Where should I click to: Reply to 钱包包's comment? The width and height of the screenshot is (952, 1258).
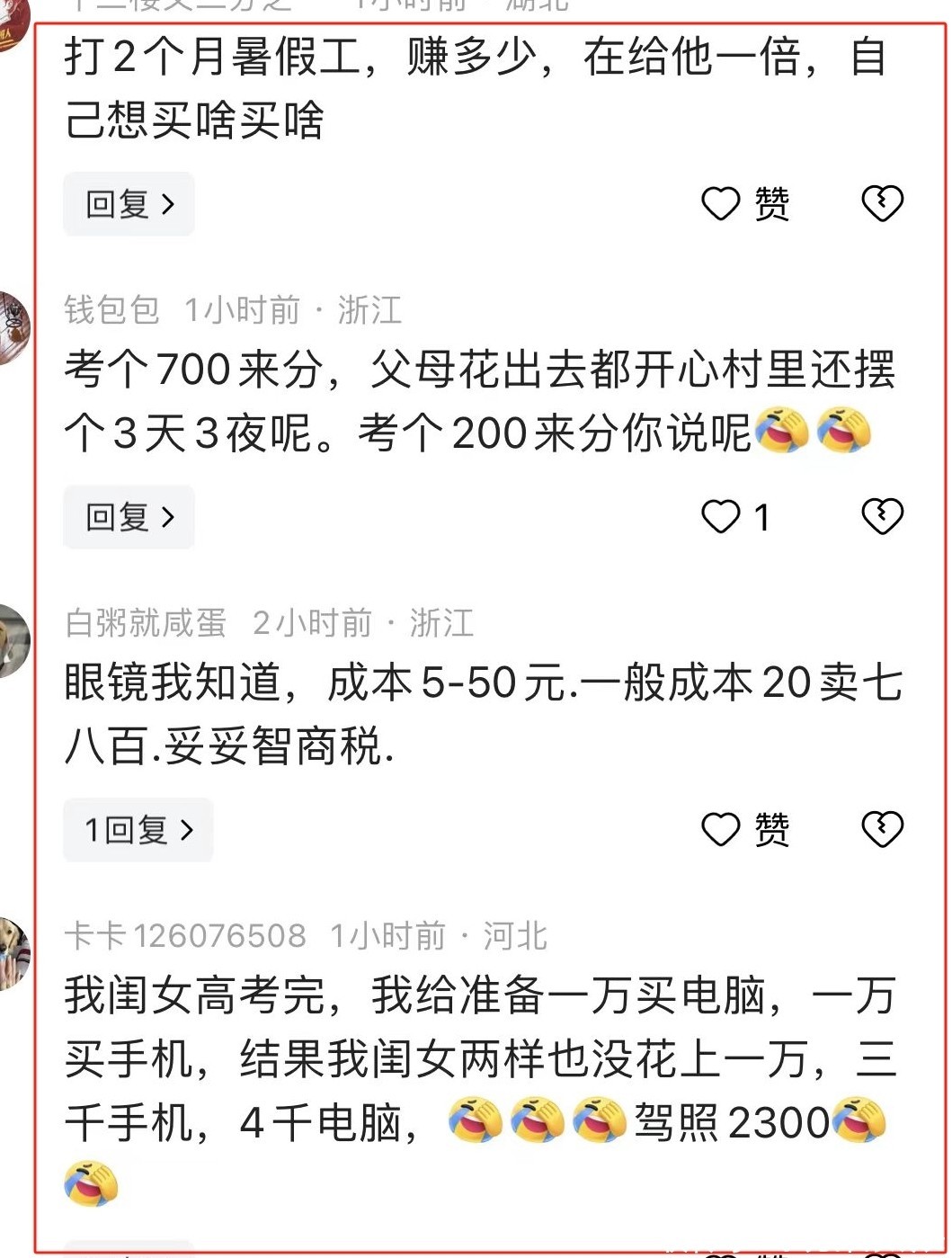[129, 517]
